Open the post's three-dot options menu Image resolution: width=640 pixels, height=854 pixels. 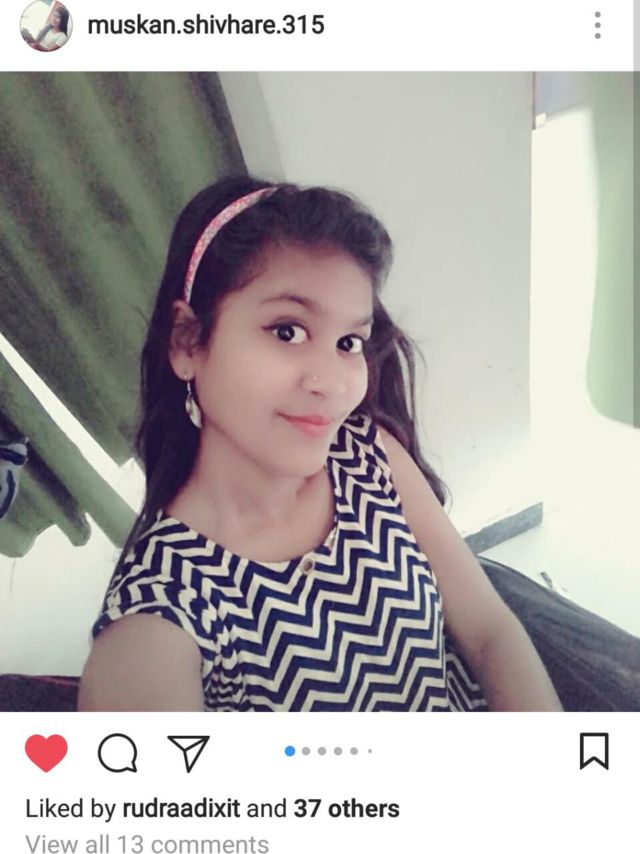[x=597, y=26]
